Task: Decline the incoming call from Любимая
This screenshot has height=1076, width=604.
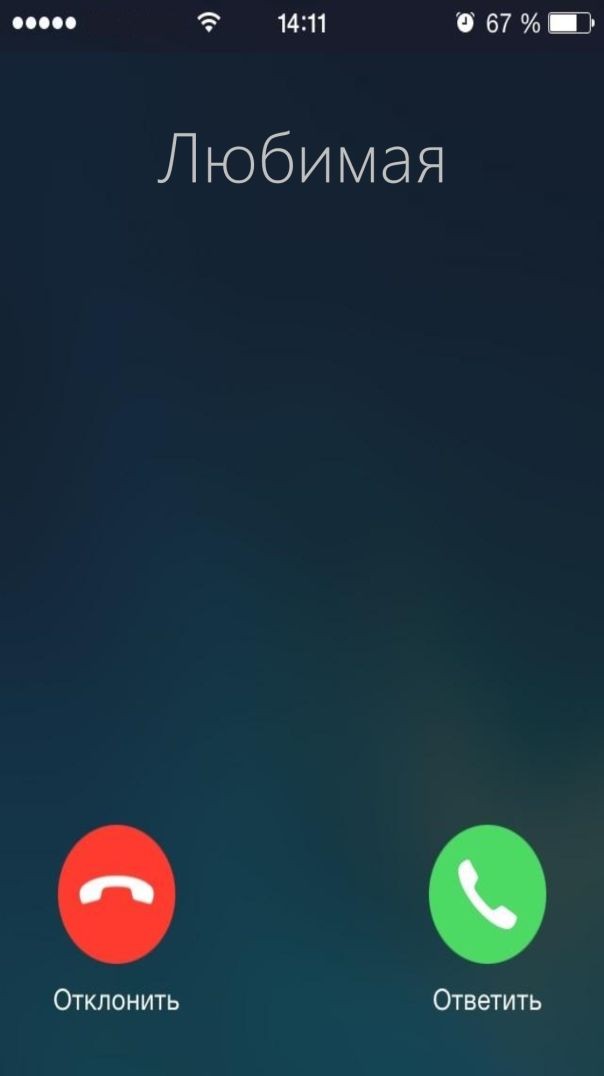Action: (x=117, y=894)
